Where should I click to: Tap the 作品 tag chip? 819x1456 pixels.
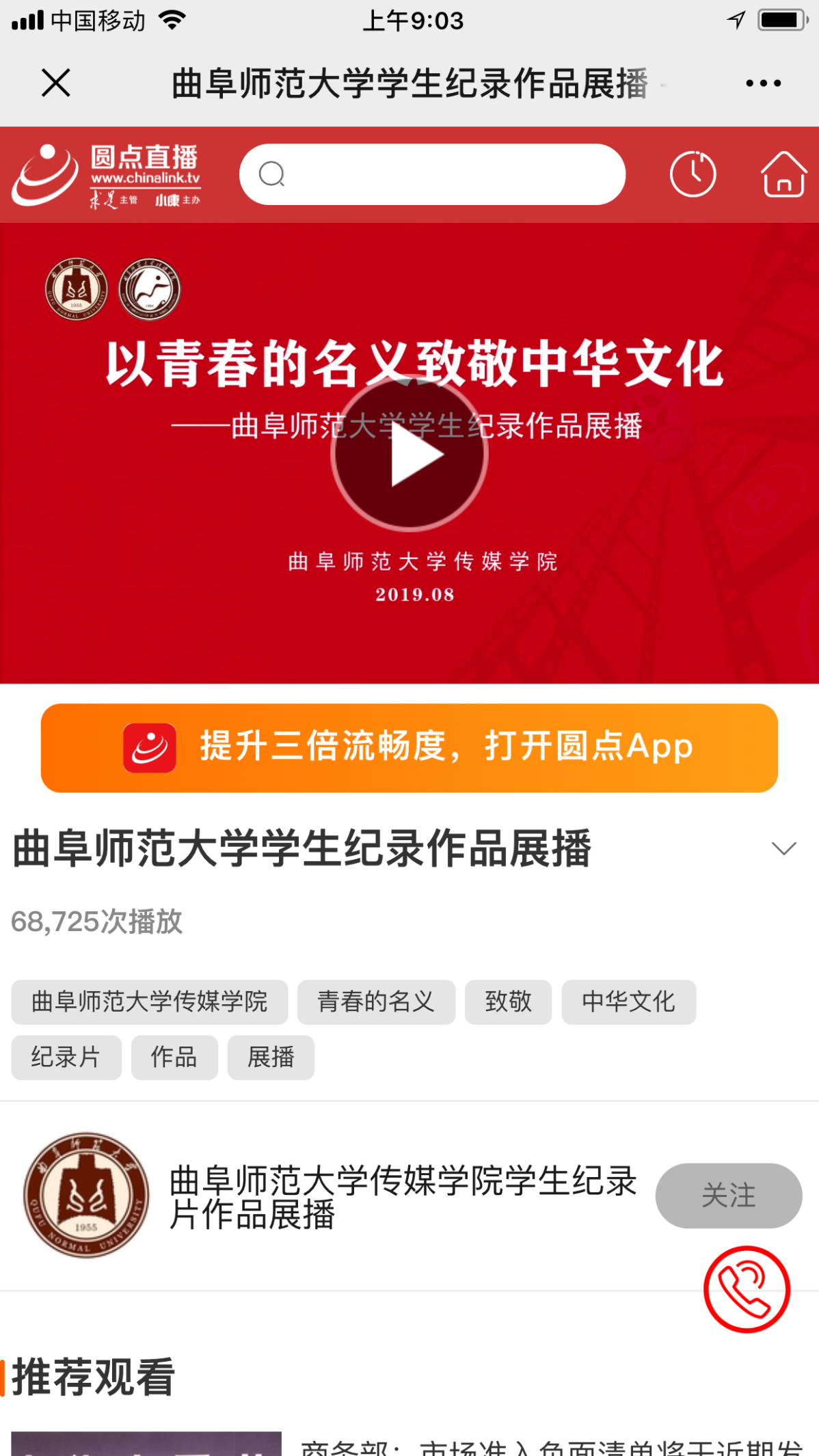click(174, 1057)
